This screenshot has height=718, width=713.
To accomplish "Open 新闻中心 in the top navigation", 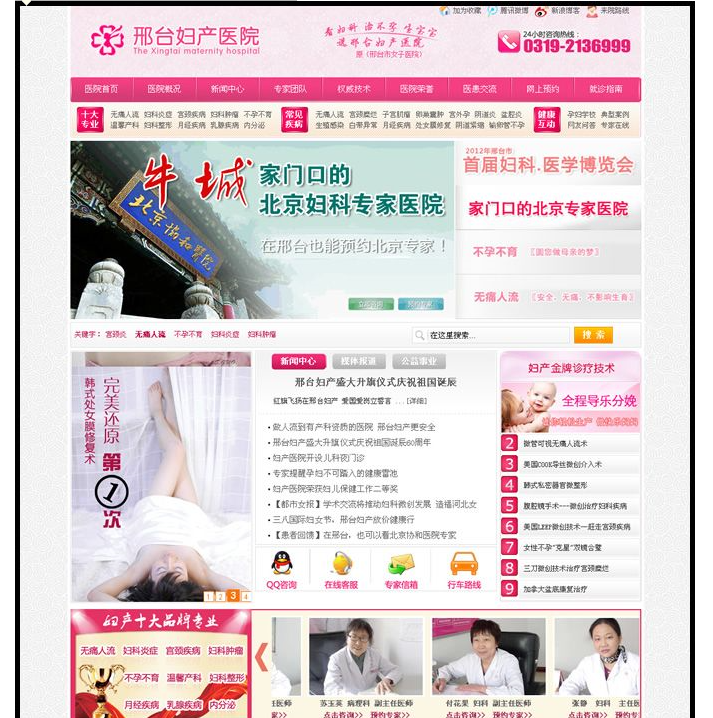I will coord(227,89).
